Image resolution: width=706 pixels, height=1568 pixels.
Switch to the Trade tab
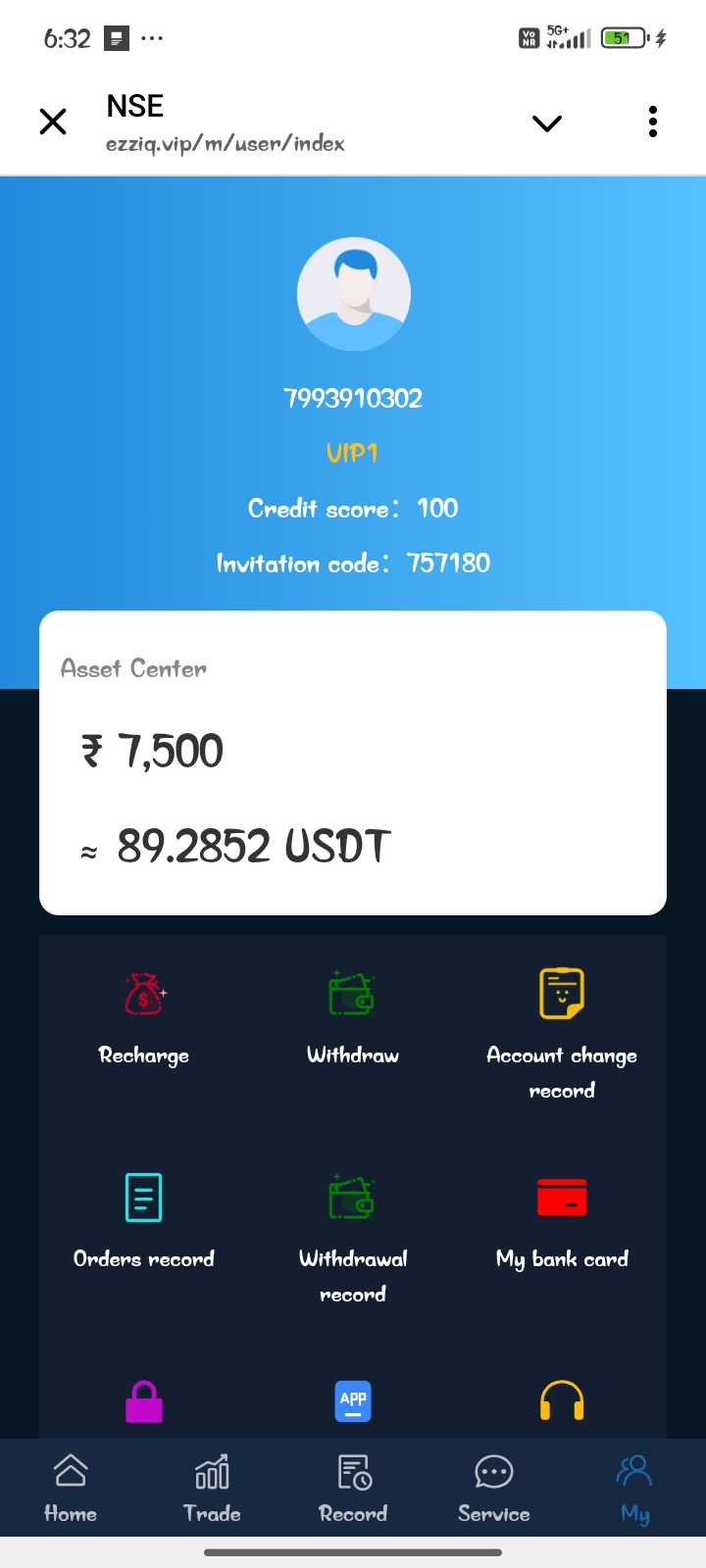coord(212,1488)
